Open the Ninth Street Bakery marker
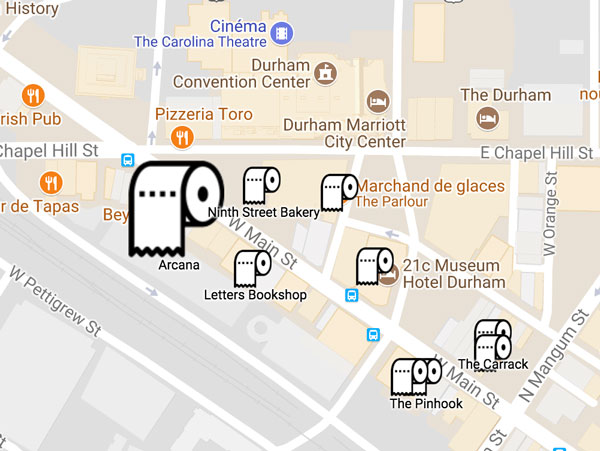Screen dimensions: 600x451 pos(262,186)
